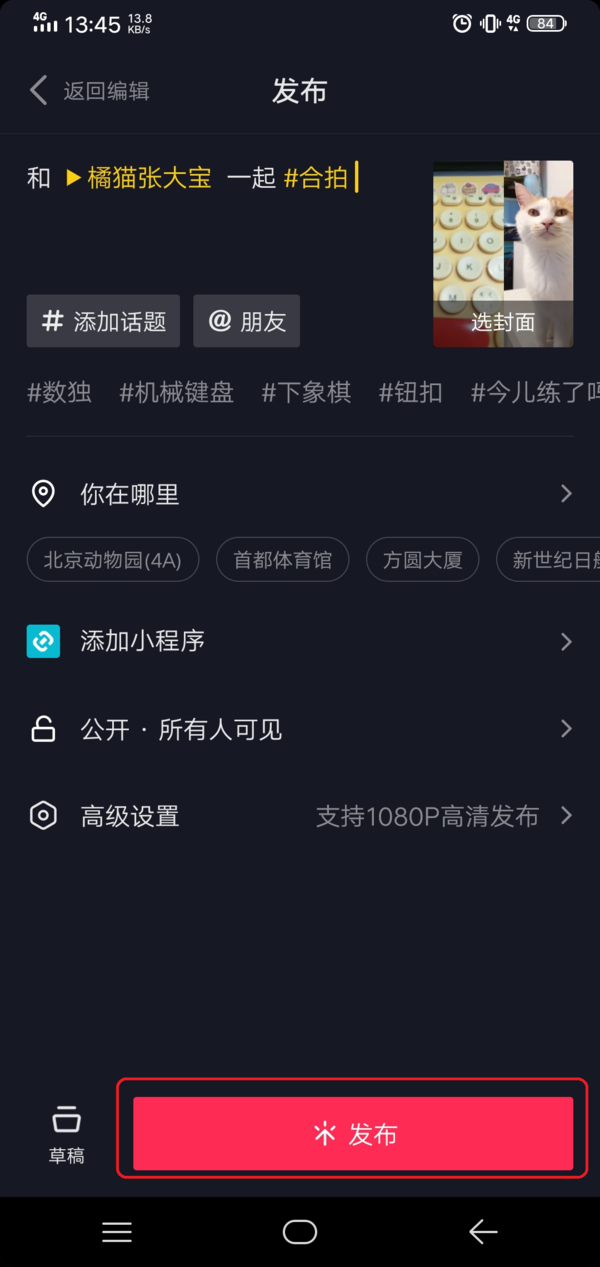This screenshot has height=1267, width=600.
Task: Publish the video with 发布 button
Action: (x=353, y=1133)
